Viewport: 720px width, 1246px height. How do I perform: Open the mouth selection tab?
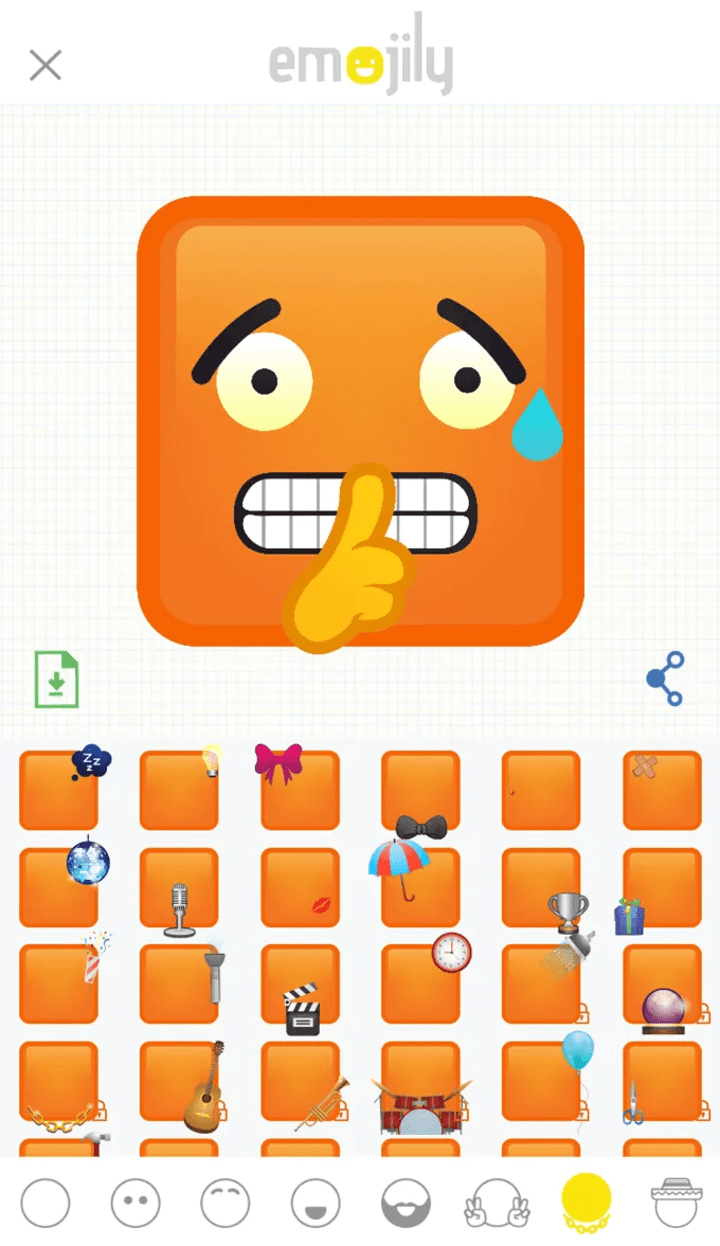(315, 1203)
